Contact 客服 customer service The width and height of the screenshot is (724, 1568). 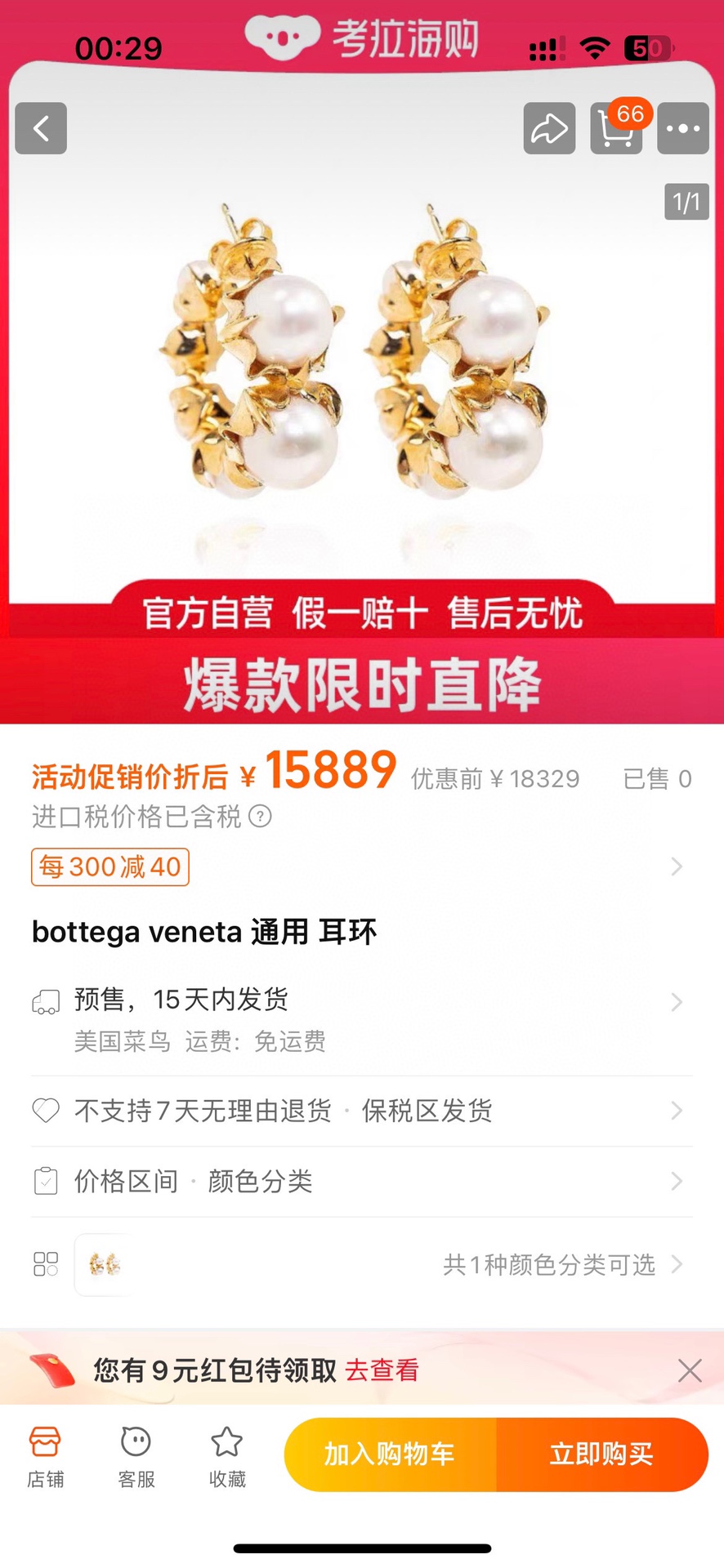tap(136, 1457)
